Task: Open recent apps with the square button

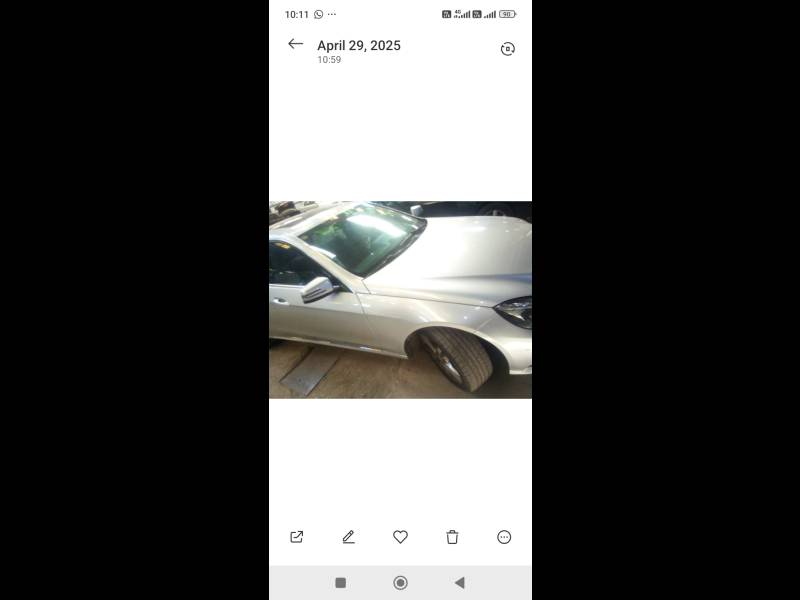Action: click(x=340, y=583)
